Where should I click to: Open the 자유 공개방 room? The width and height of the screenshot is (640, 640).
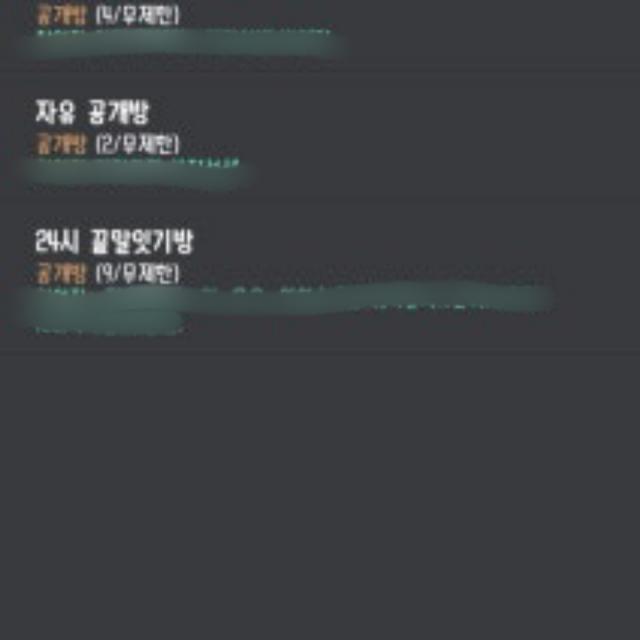click(92, 112)
